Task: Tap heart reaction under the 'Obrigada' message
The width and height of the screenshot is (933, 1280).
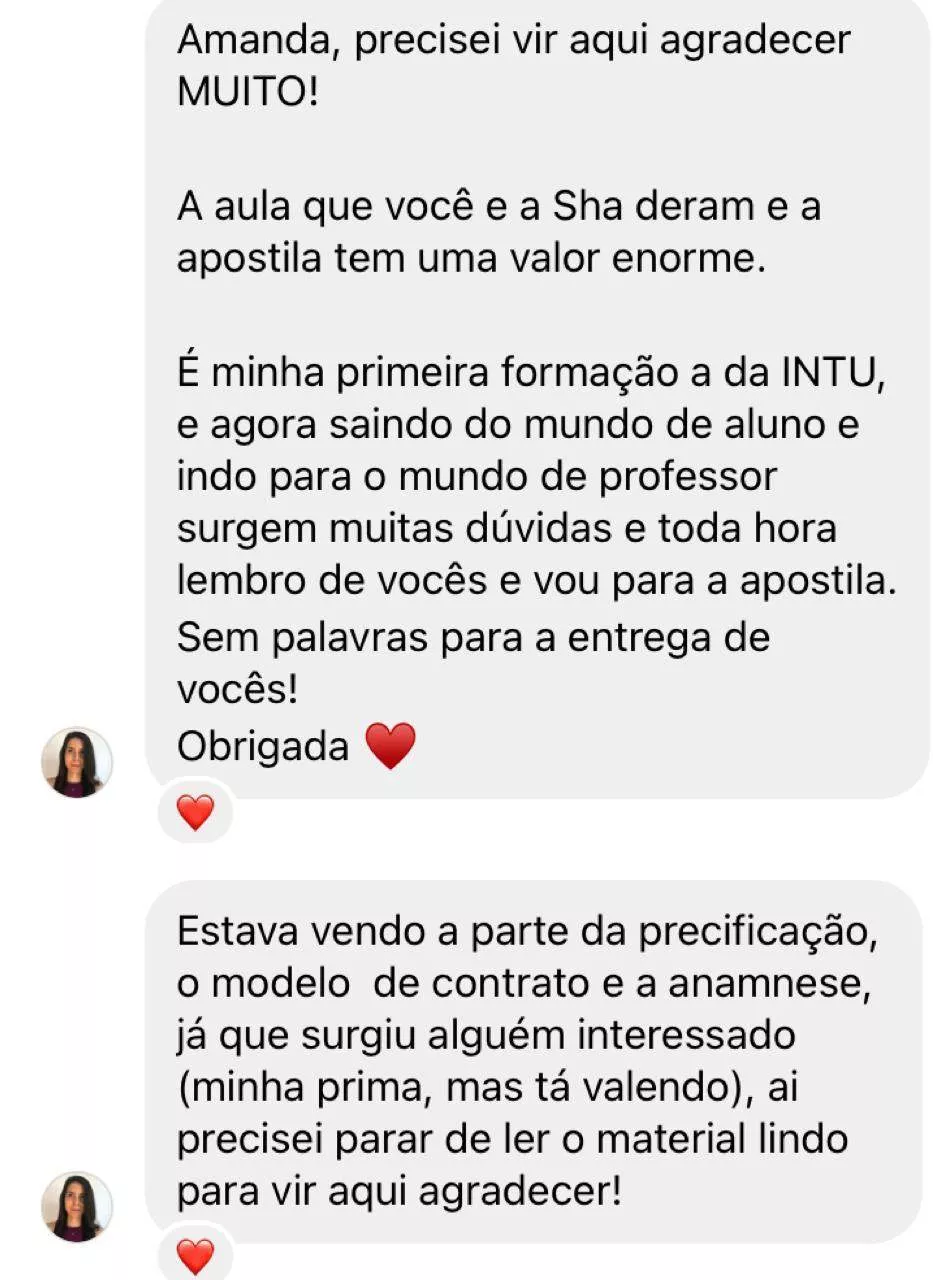Action: tap(195, 813)
